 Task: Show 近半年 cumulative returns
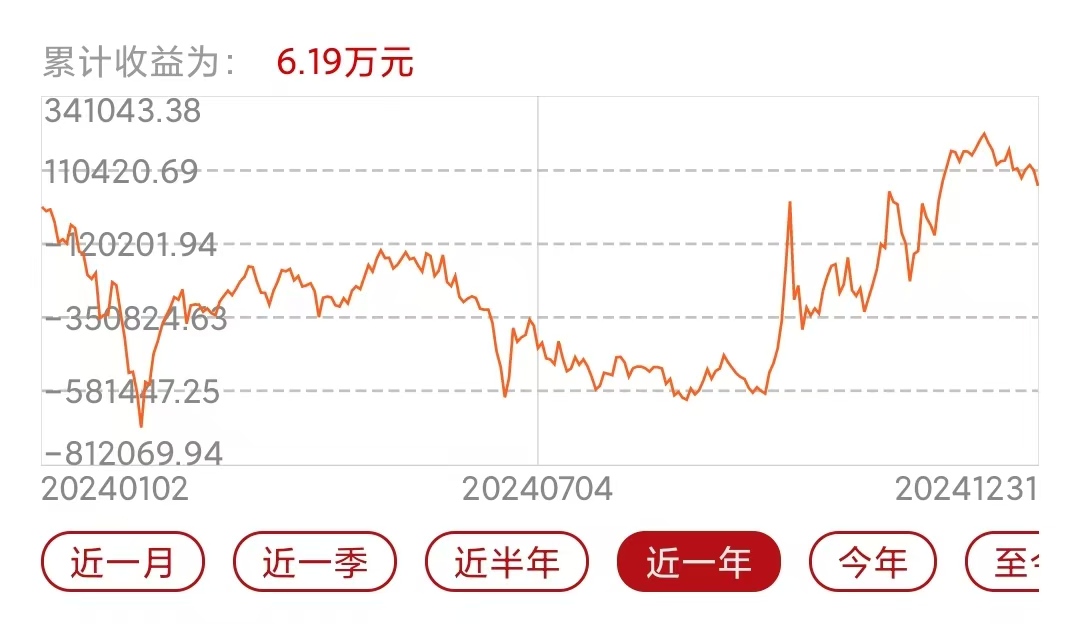(x=507, y=562)
